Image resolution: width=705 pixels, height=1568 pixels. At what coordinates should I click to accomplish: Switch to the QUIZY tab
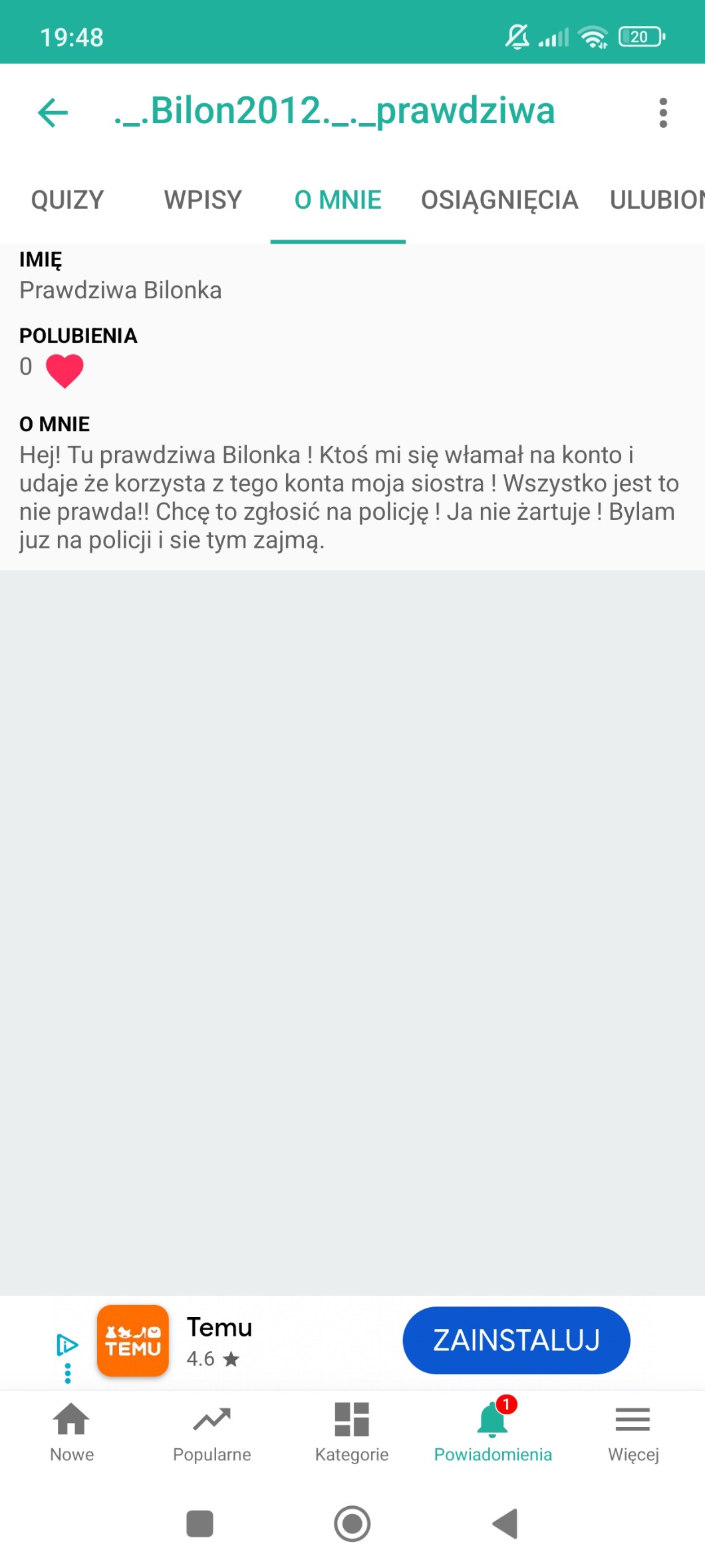[x=68, y=200]
